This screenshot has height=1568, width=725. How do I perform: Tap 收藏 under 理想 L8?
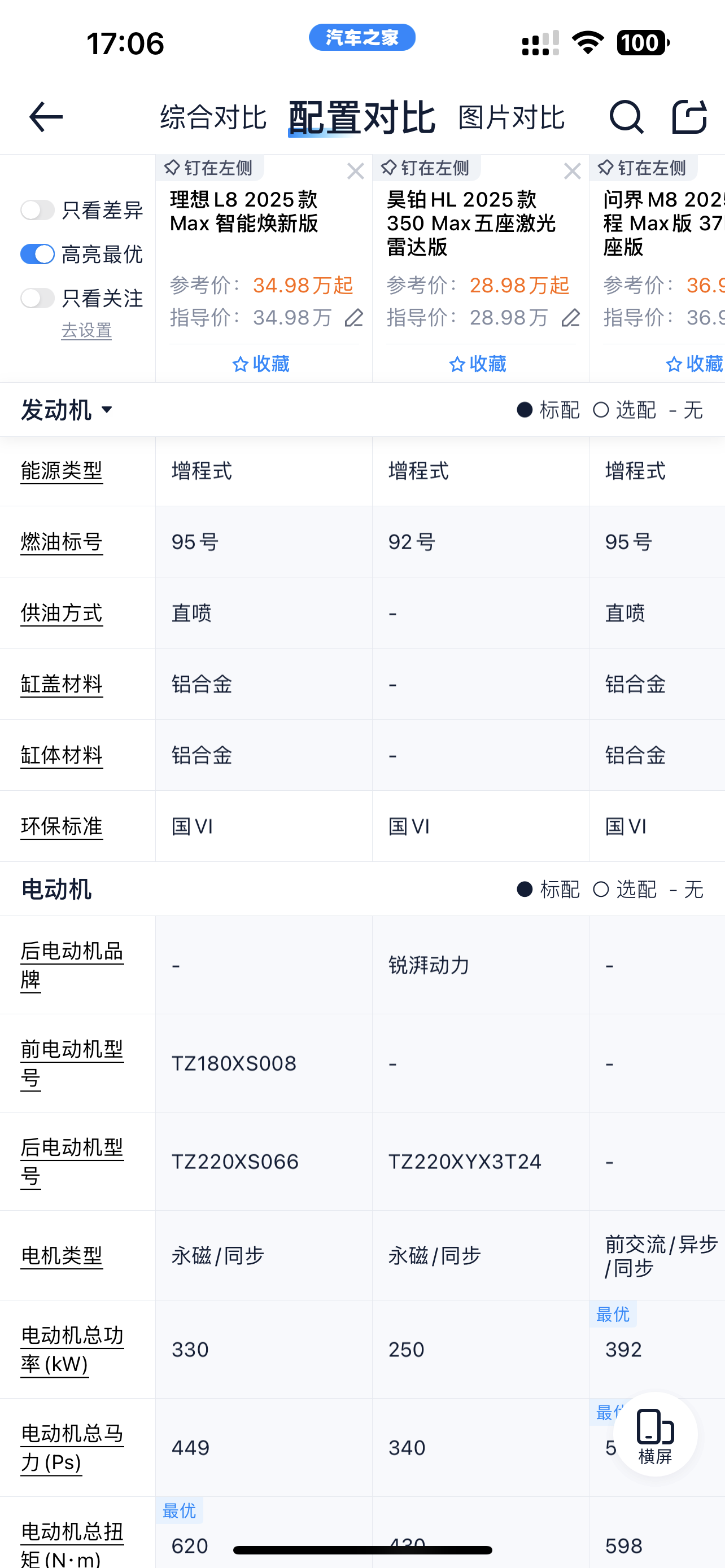click(260, 363)
